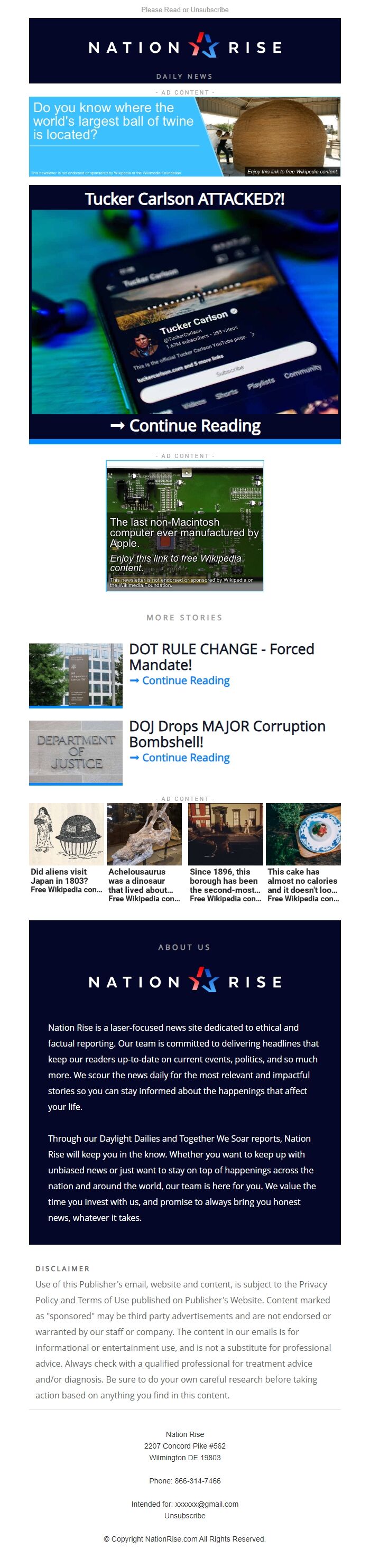Open the 'Since 1896, this borough' ad tile
This screenshot has height=1568, width=370.
(x=225, y=852)
